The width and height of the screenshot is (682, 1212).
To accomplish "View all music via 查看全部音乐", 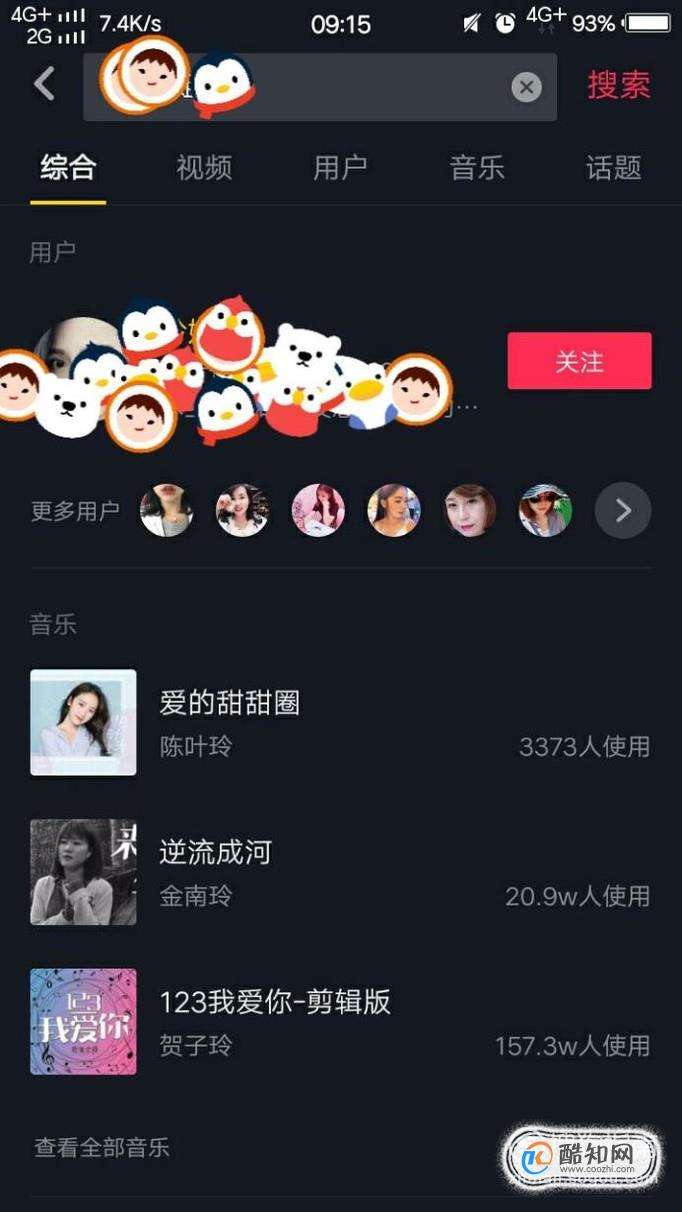I will (x=102, y=1147).
